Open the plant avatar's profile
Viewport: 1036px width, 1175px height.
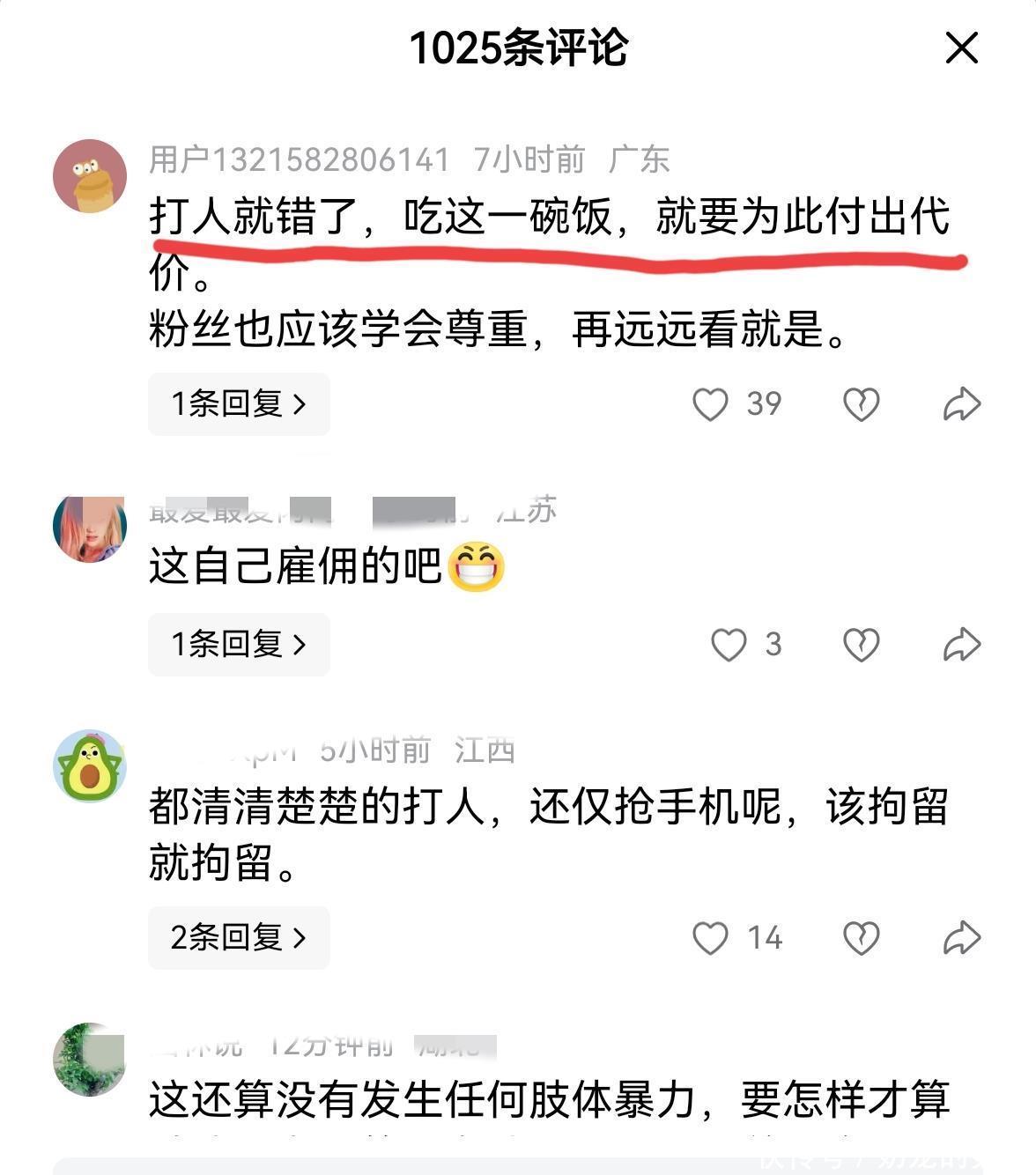[90, 1060]
